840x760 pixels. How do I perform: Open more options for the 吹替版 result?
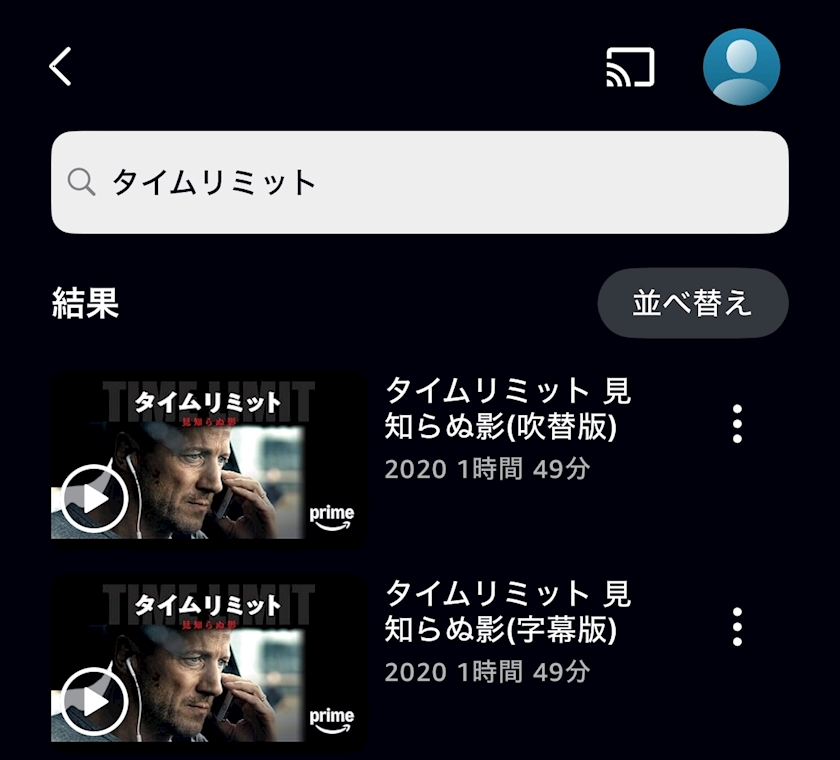pyautogui.click(x=737, y=424)
